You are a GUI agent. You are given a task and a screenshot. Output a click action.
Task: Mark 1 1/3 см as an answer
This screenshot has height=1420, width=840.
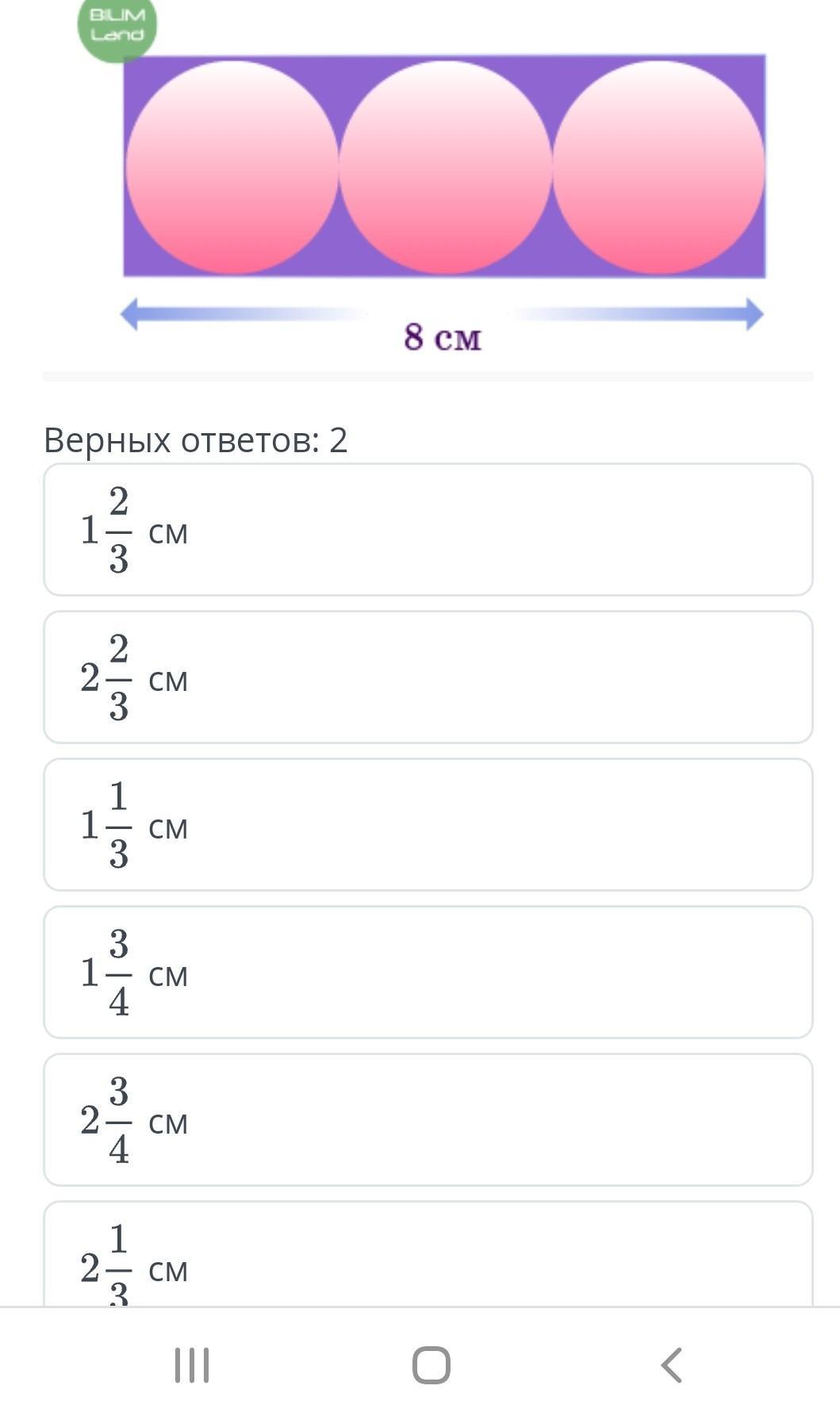click(x=428, y=825)
